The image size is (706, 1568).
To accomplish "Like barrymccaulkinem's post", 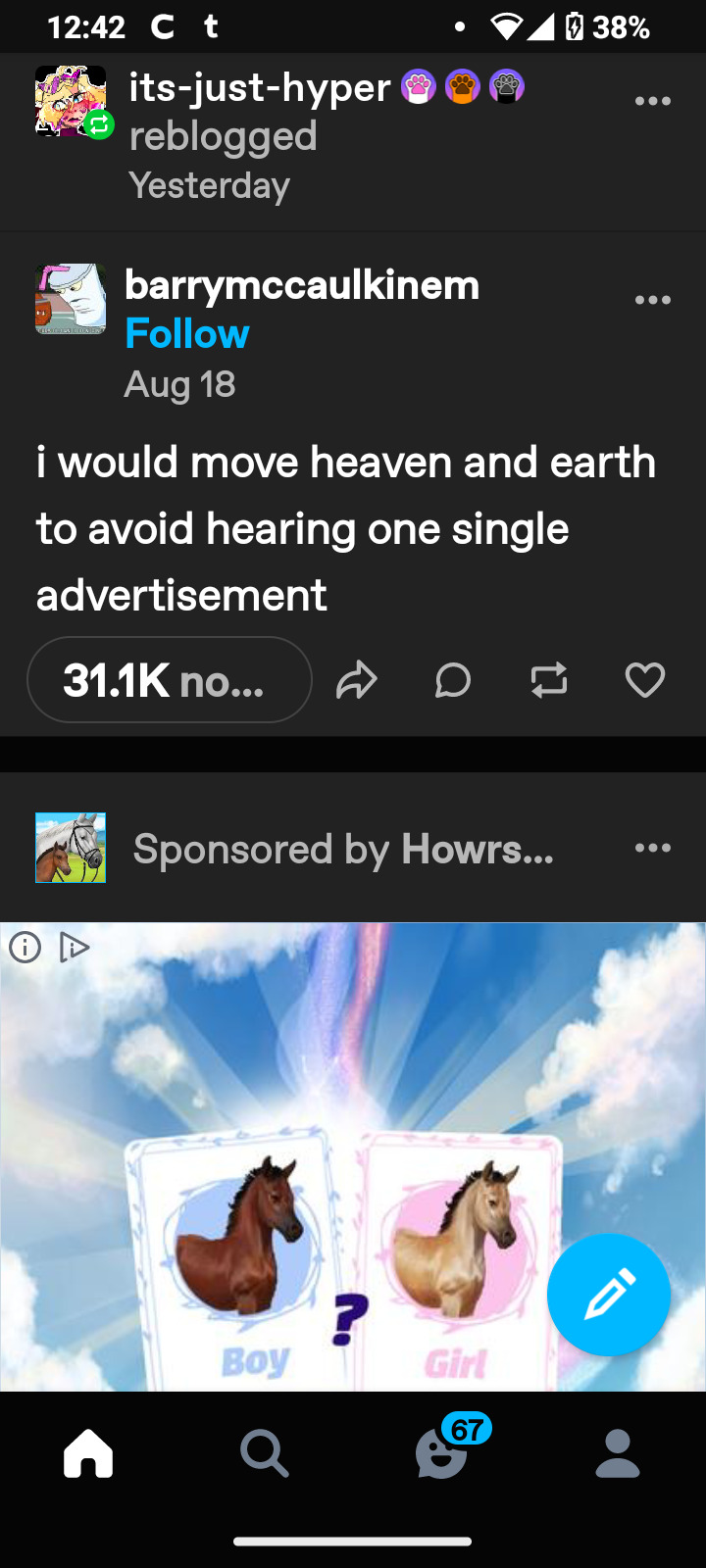I will [644, 680].
